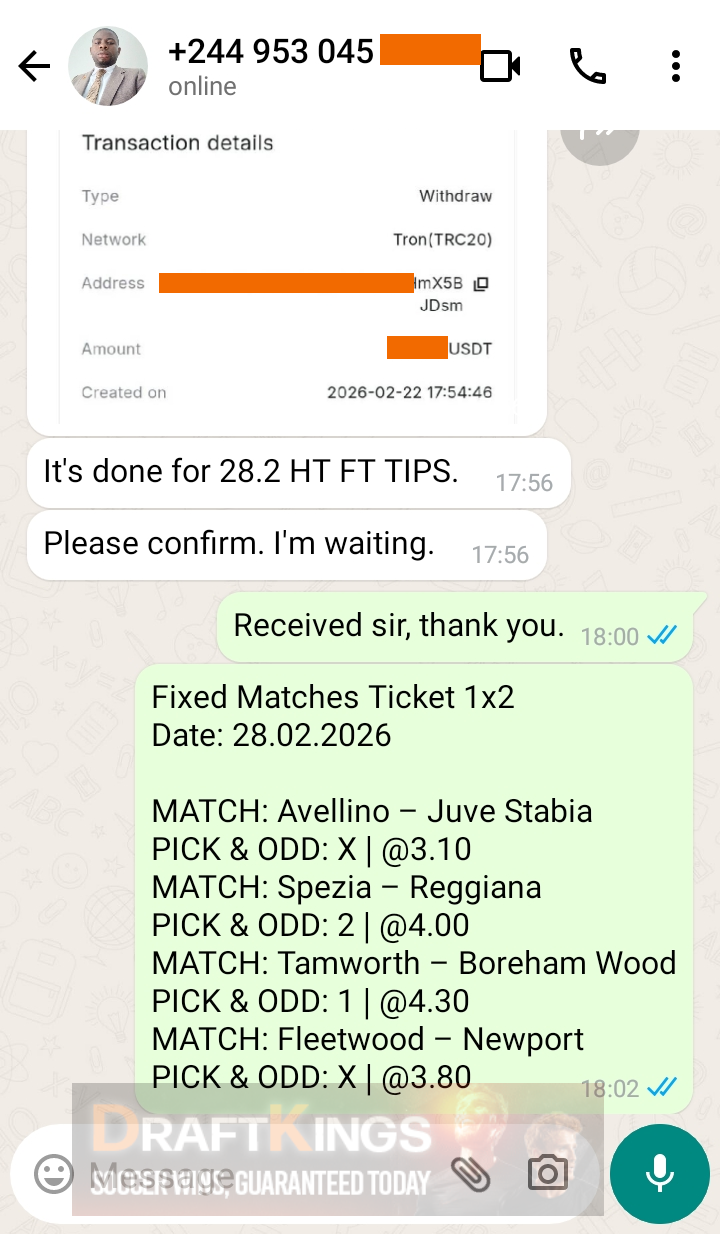
Task: Tap the back arrow to return to chats
Action: (x=34, y=65)
